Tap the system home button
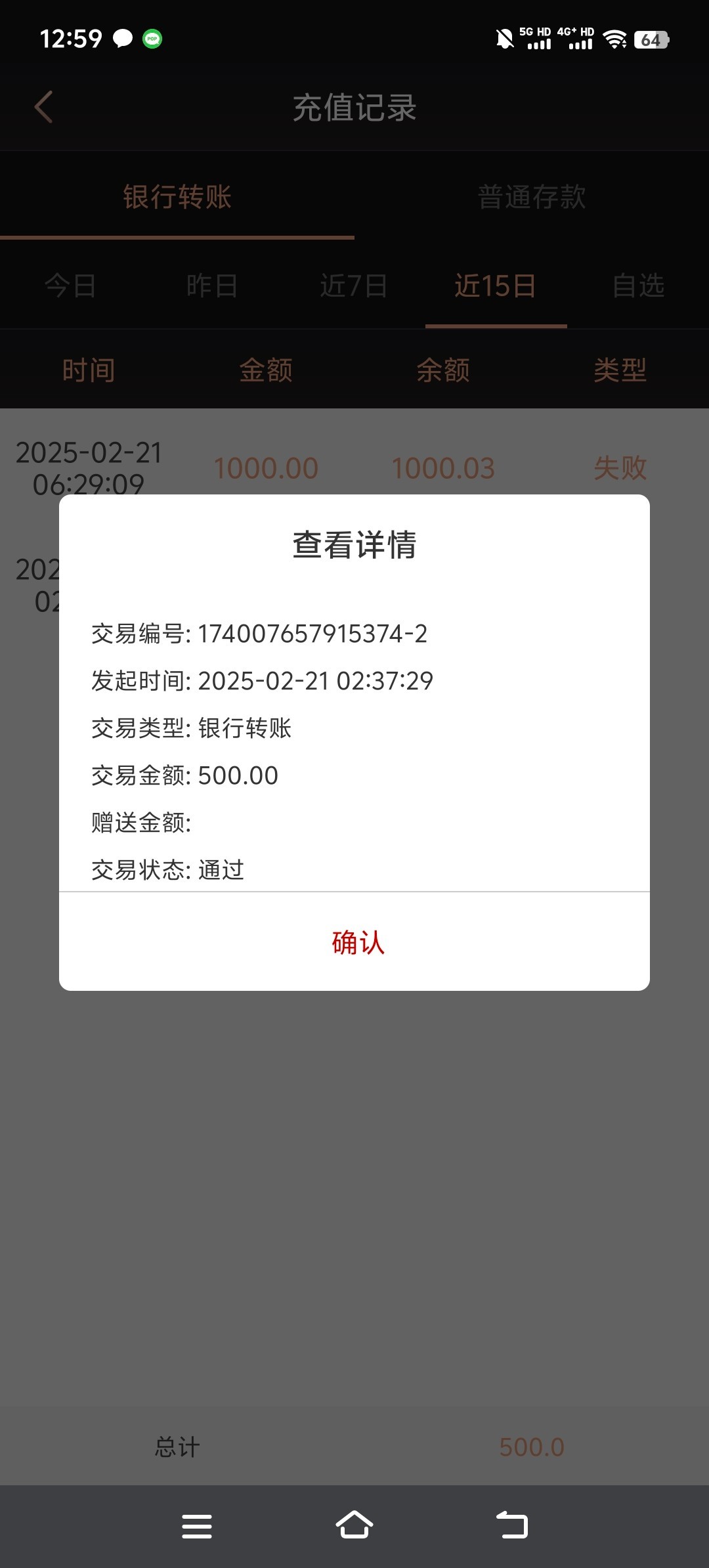 [354, 1525]
